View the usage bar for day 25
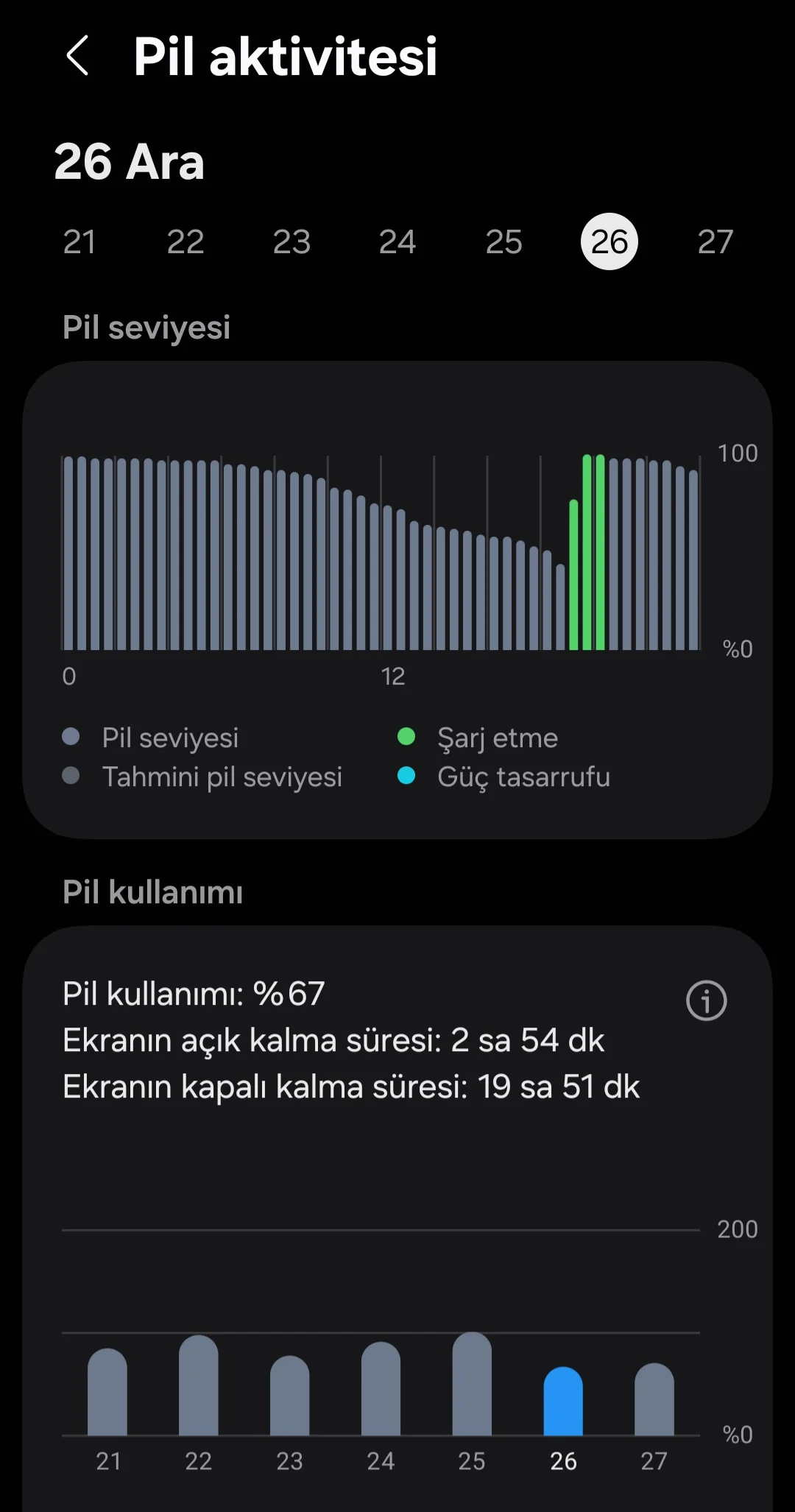795x1512 pixels. coord(472,1385)
